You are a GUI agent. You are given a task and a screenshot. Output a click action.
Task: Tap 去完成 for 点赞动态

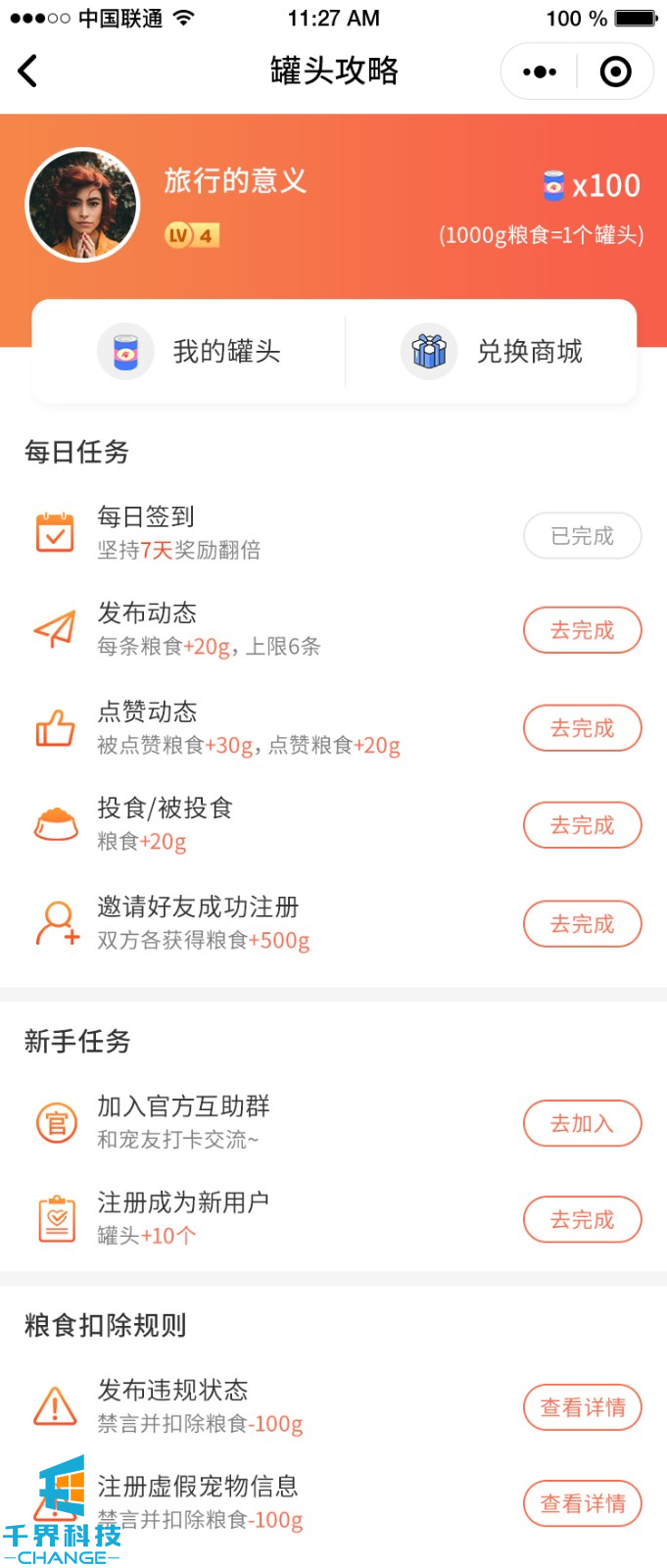582,728
